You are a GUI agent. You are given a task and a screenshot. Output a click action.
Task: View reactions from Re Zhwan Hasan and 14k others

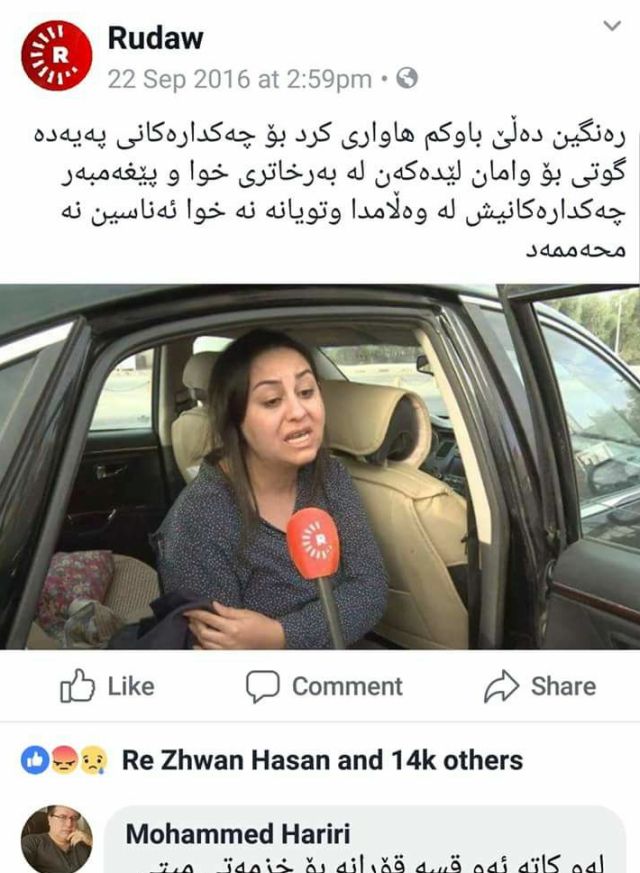[x=322, y=760]
